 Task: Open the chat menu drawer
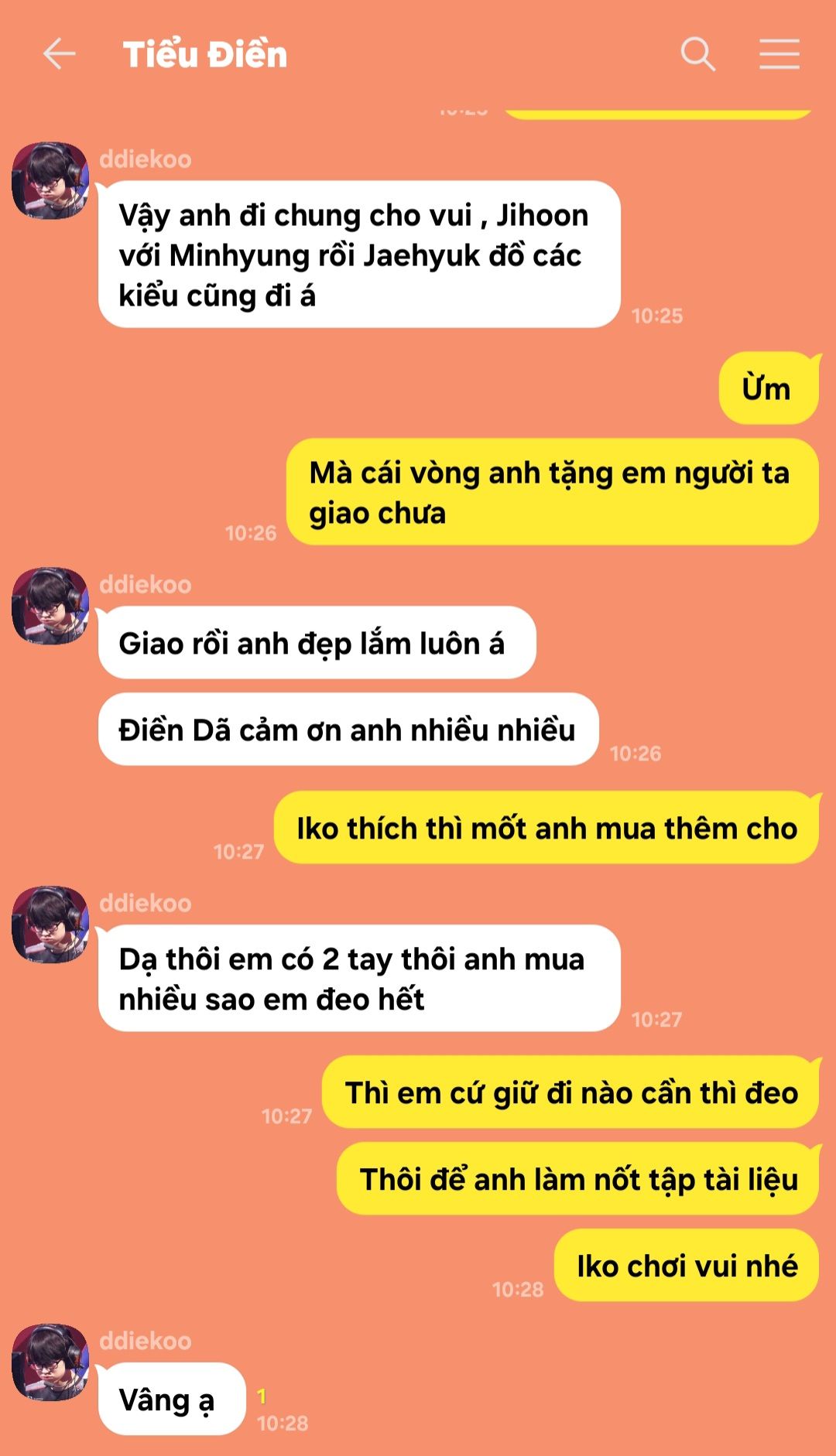tap(779, 54)
